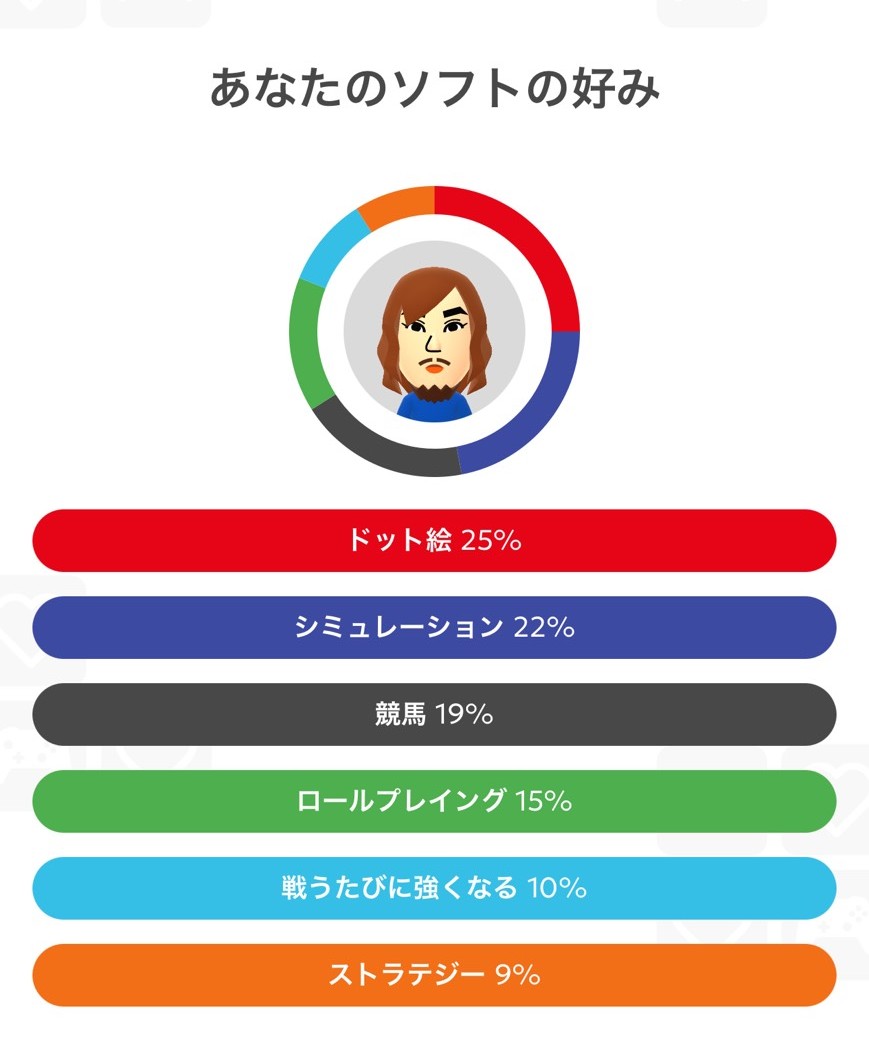Tap the 競馬 19% genre button
Image resolution: width=869 pixels, height=1050 pixels.
(434, 714)
